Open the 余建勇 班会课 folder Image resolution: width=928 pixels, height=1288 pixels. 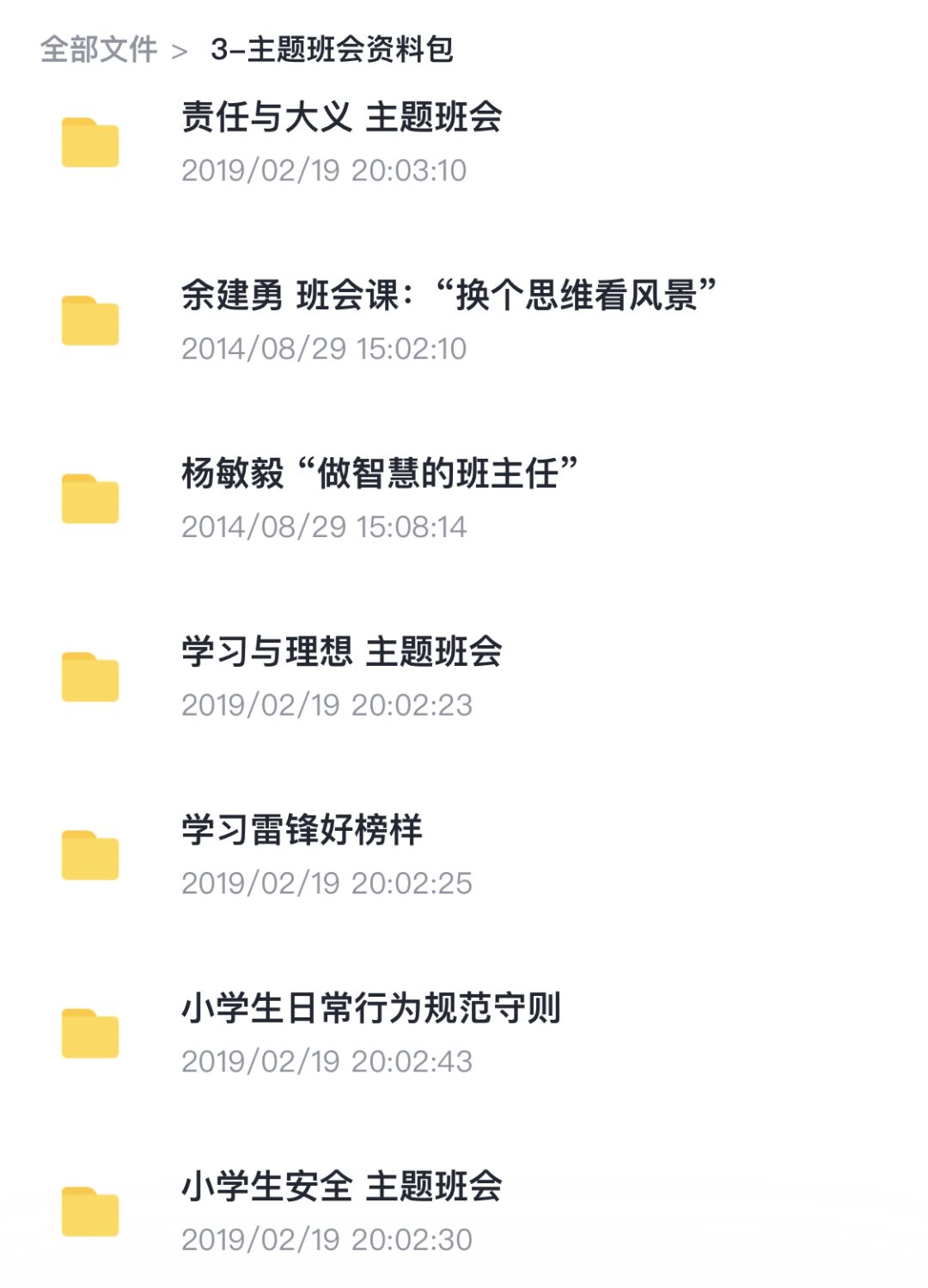(447, 296)
